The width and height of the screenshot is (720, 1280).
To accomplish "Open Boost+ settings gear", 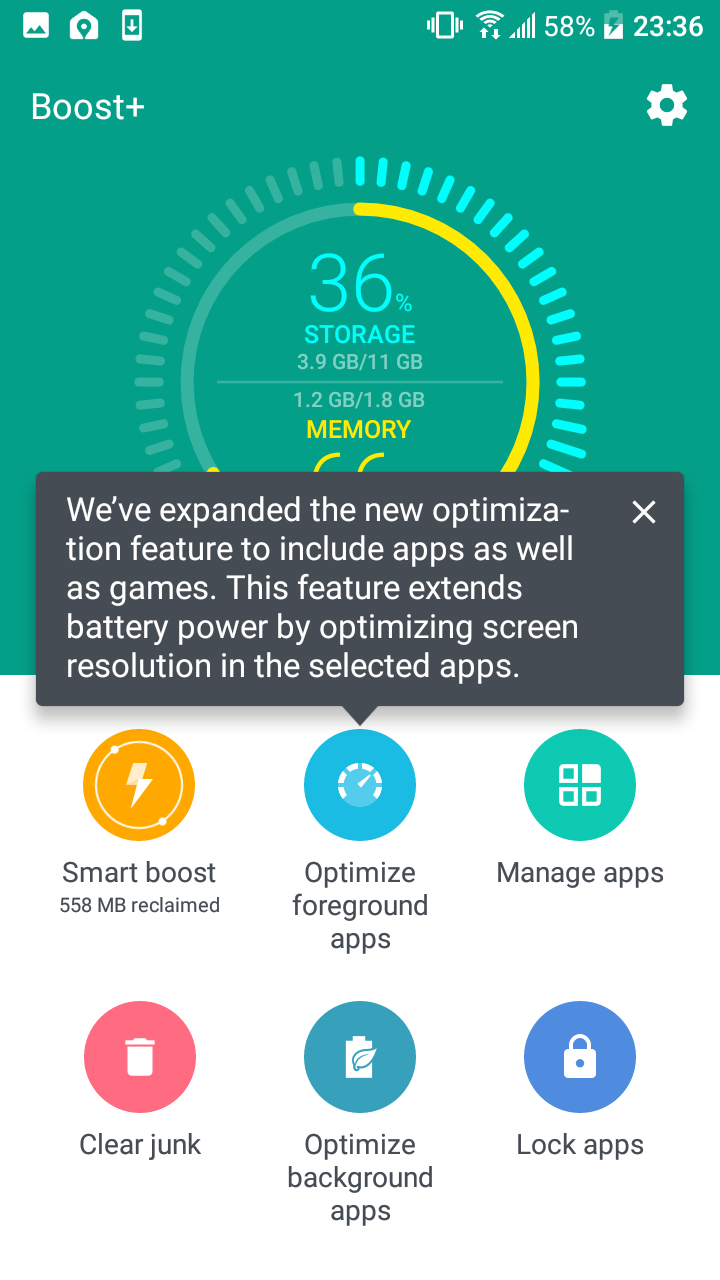I will [667, 105].
